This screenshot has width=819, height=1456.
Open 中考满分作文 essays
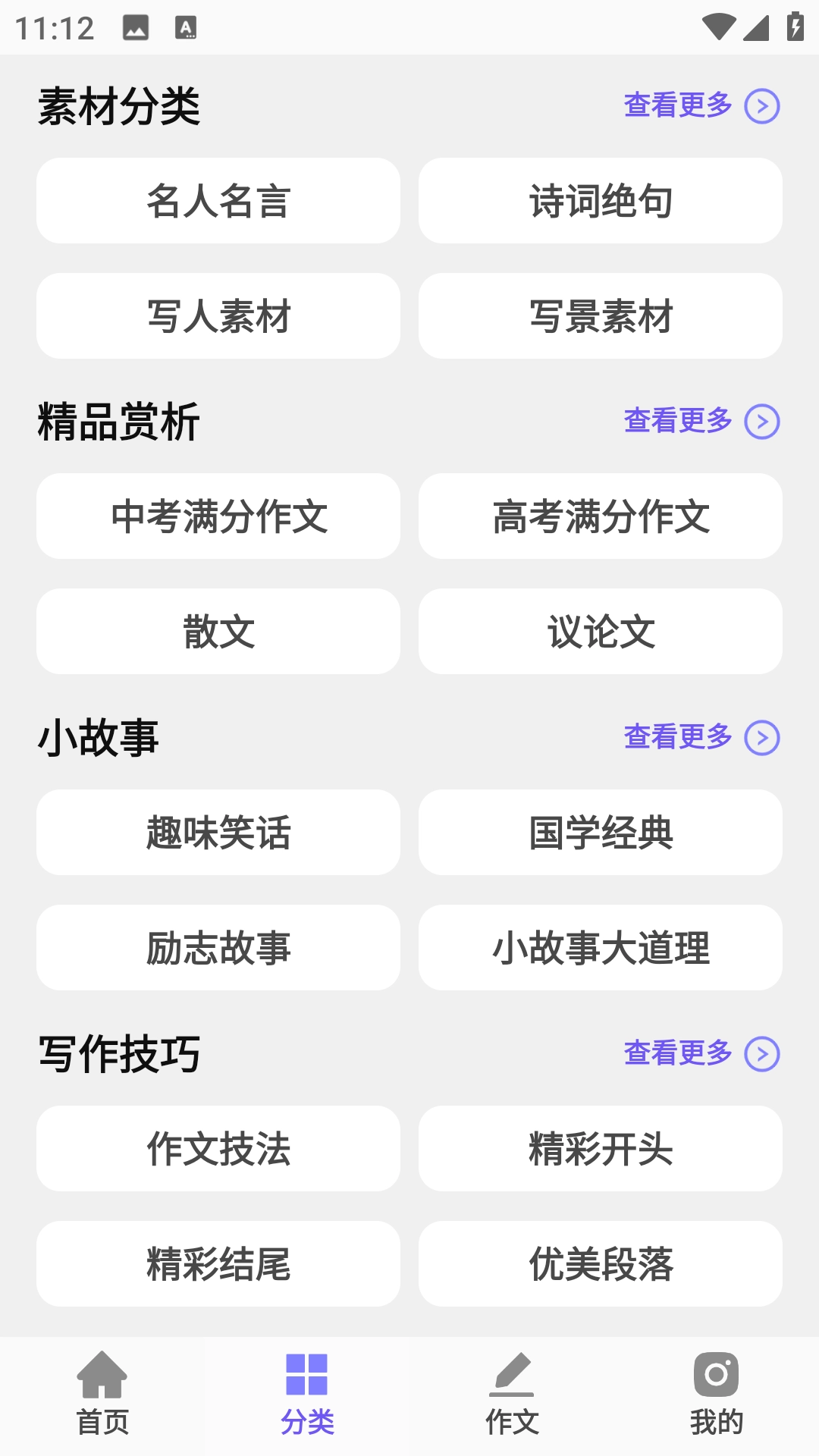click(218, 516)
